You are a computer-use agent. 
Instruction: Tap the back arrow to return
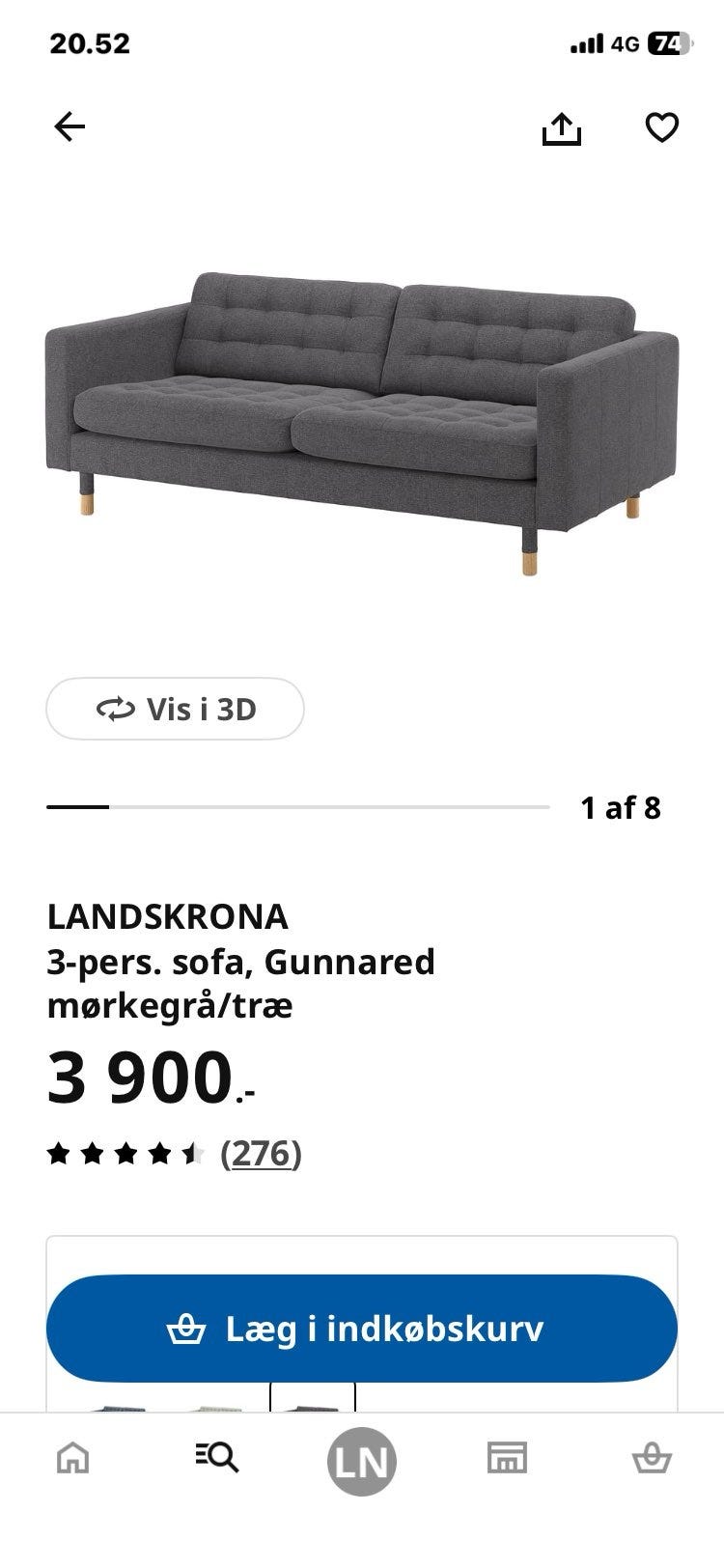tap(69, 126)
